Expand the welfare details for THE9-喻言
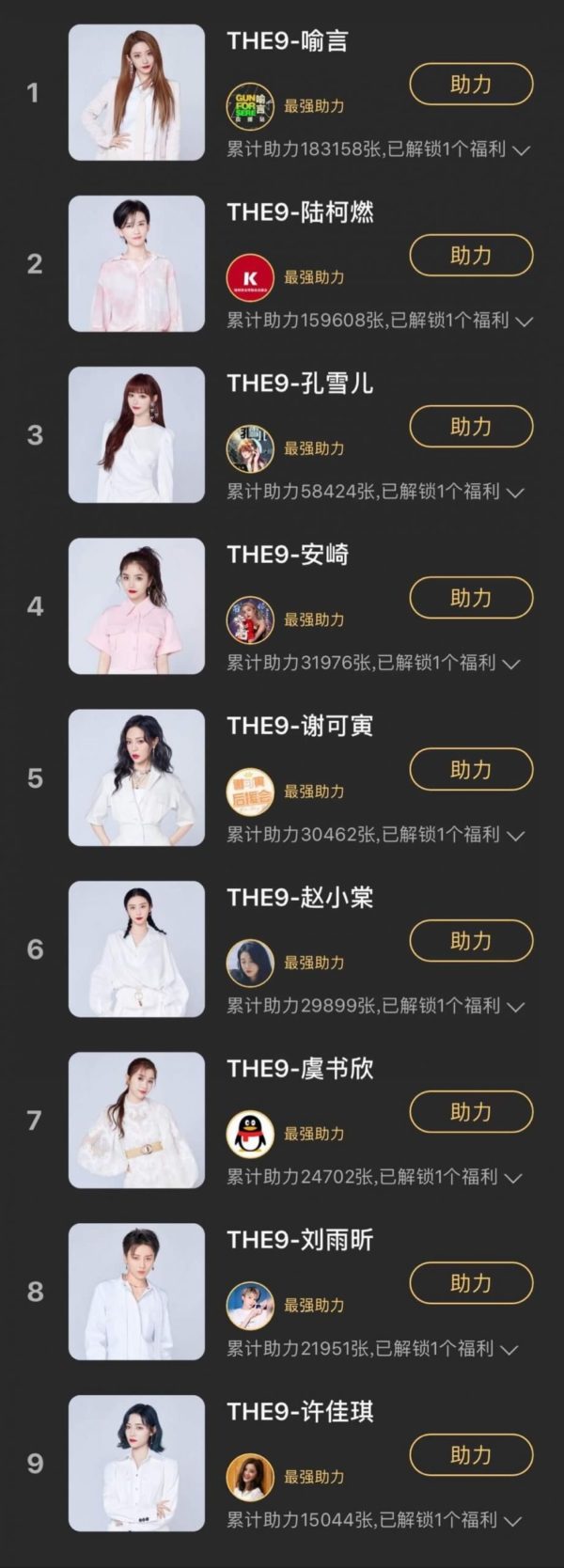Image resolution: width=564 pixels, height=1568 pixels. pyautogui.click(x=522, y=150)
